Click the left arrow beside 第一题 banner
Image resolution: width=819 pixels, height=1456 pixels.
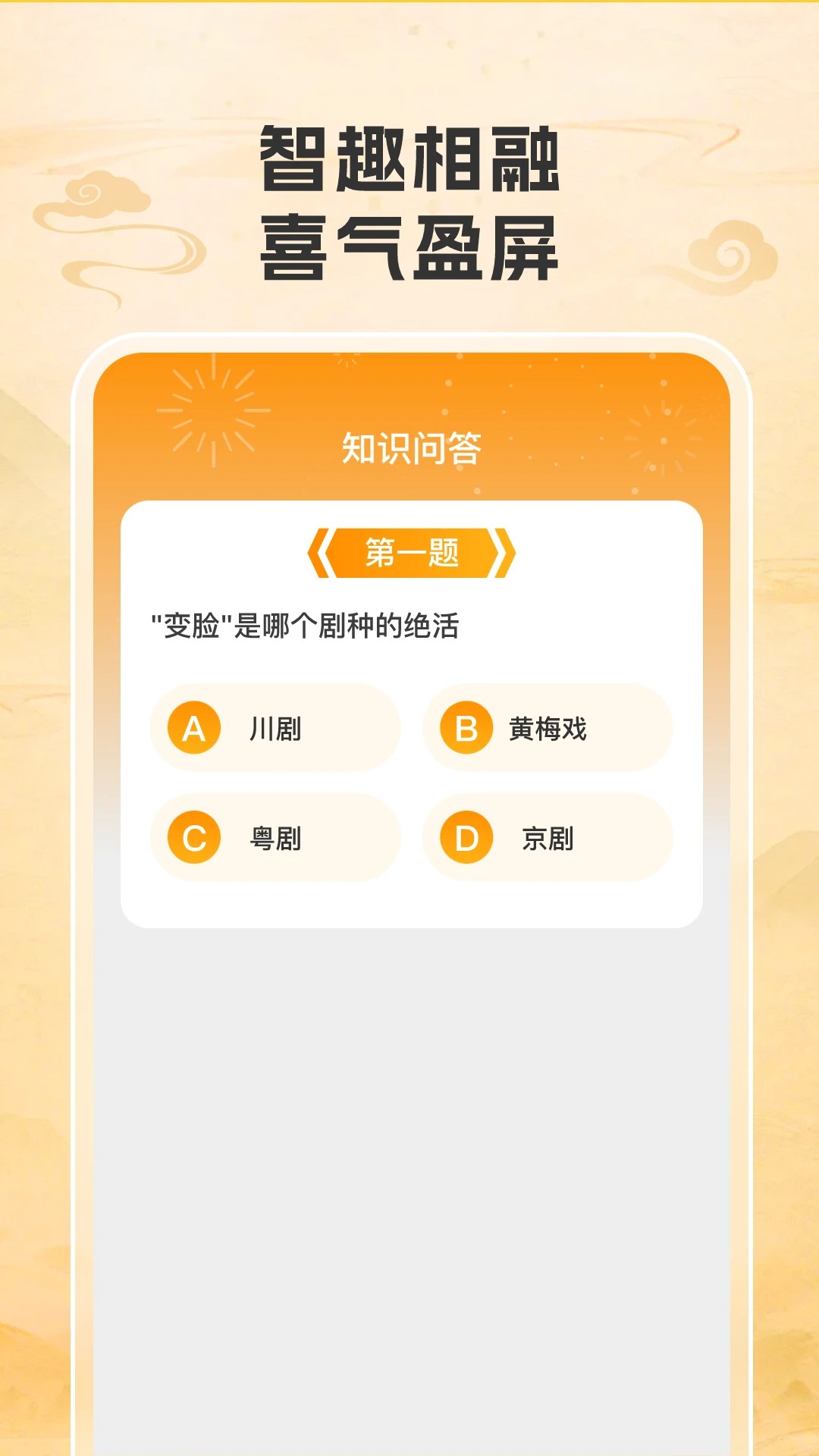[x=322, y=554]
